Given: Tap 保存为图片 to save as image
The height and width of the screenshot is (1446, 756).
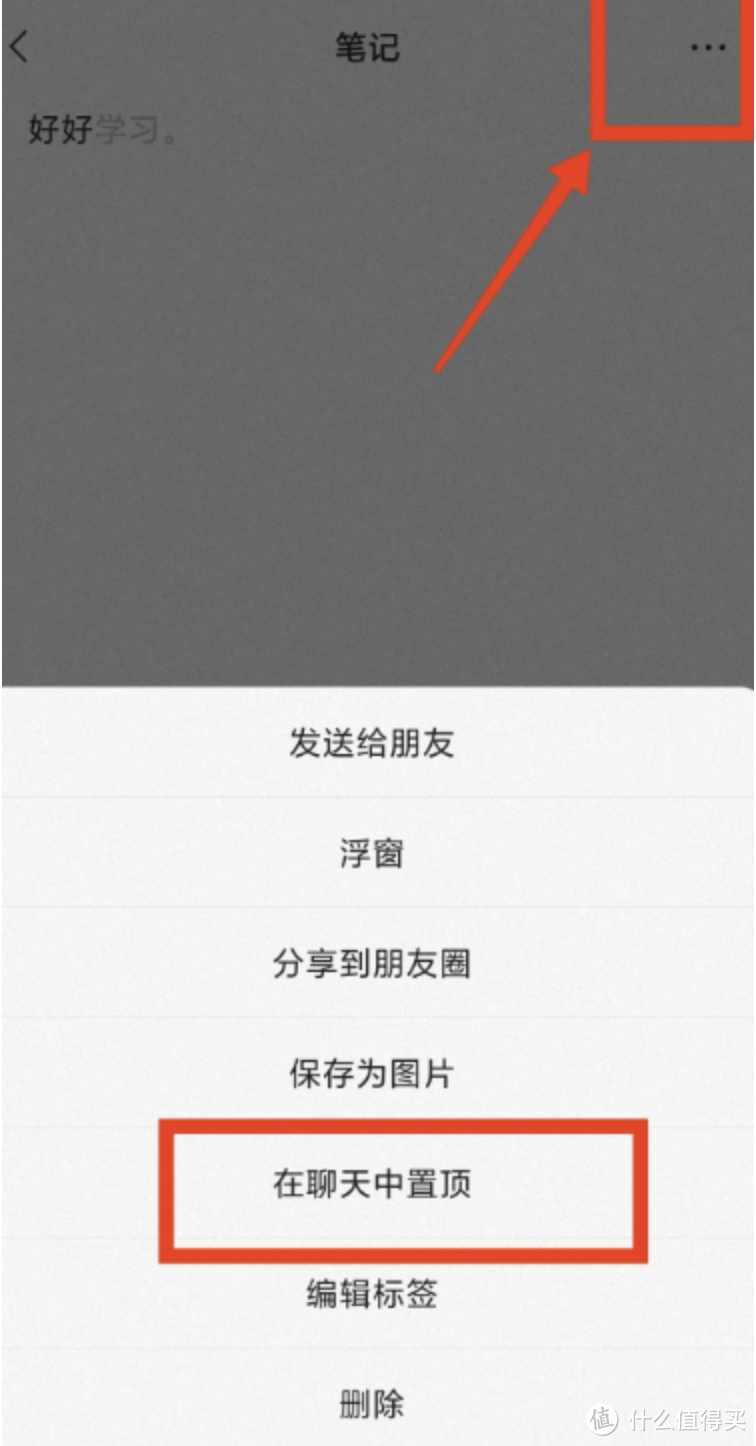Looking at the screenshot, I should [372, 1073].
